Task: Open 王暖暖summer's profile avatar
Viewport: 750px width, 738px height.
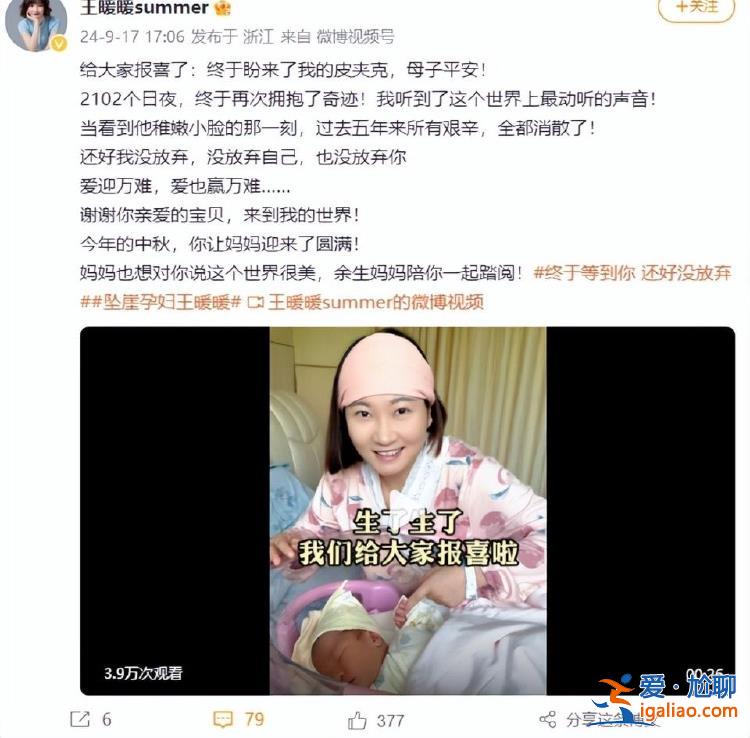Action: pyautogui.click(x=36, y=22)
